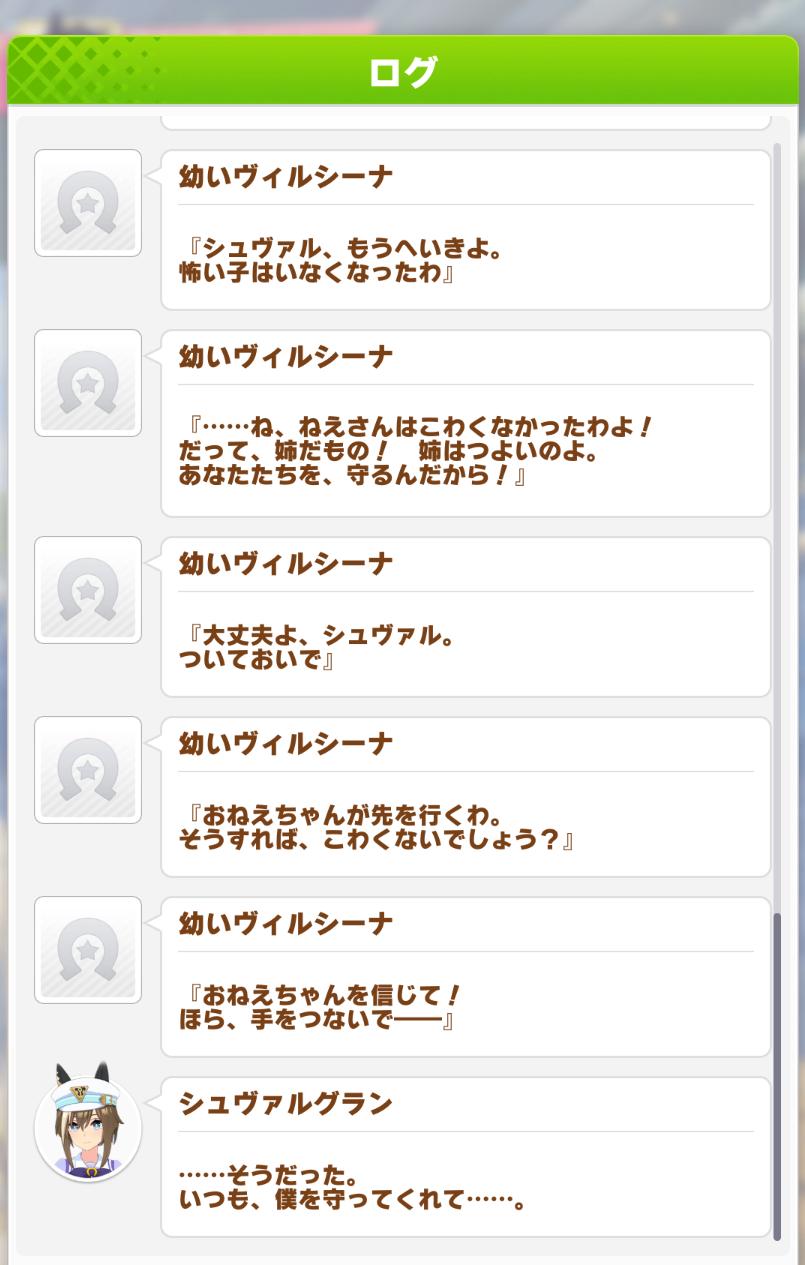This screenshot has height=1265, width=805.
Task: Tap the log's vertical scrollbar handle
Action: click(x=777, y=1075)
